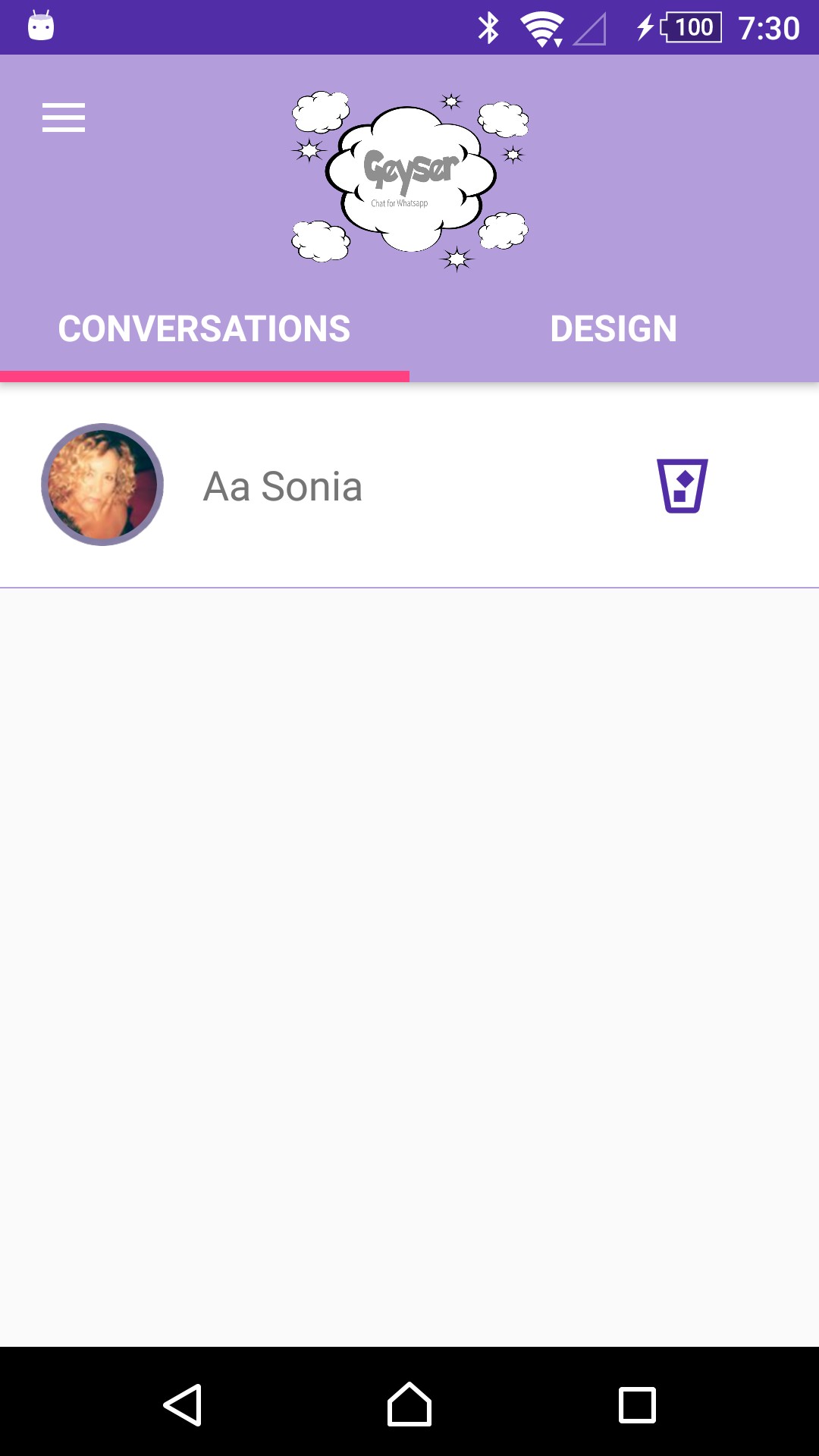This screenshot has width=819, height=1456.
Task: Select the Conversations tab
Action: tap(204, 329)
